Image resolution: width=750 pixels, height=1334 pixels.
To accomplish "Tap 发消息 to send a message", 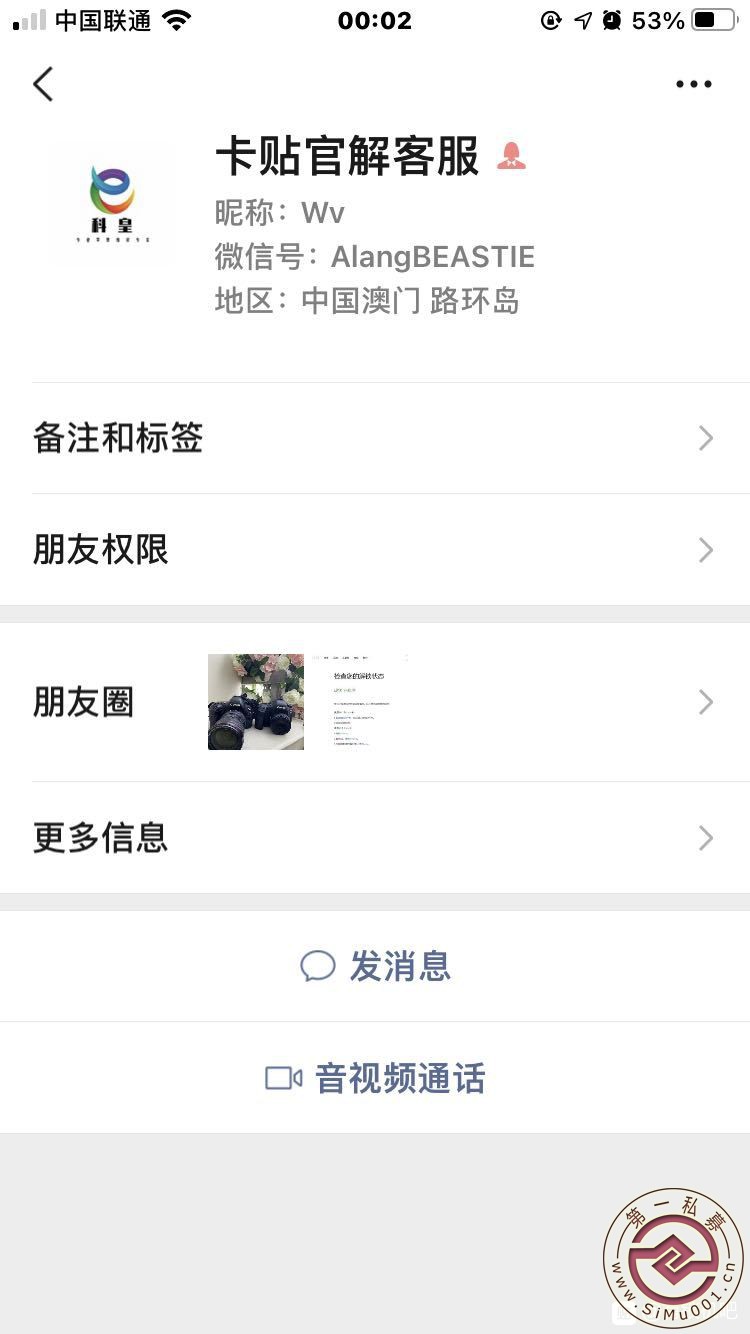I will point(375,966).
